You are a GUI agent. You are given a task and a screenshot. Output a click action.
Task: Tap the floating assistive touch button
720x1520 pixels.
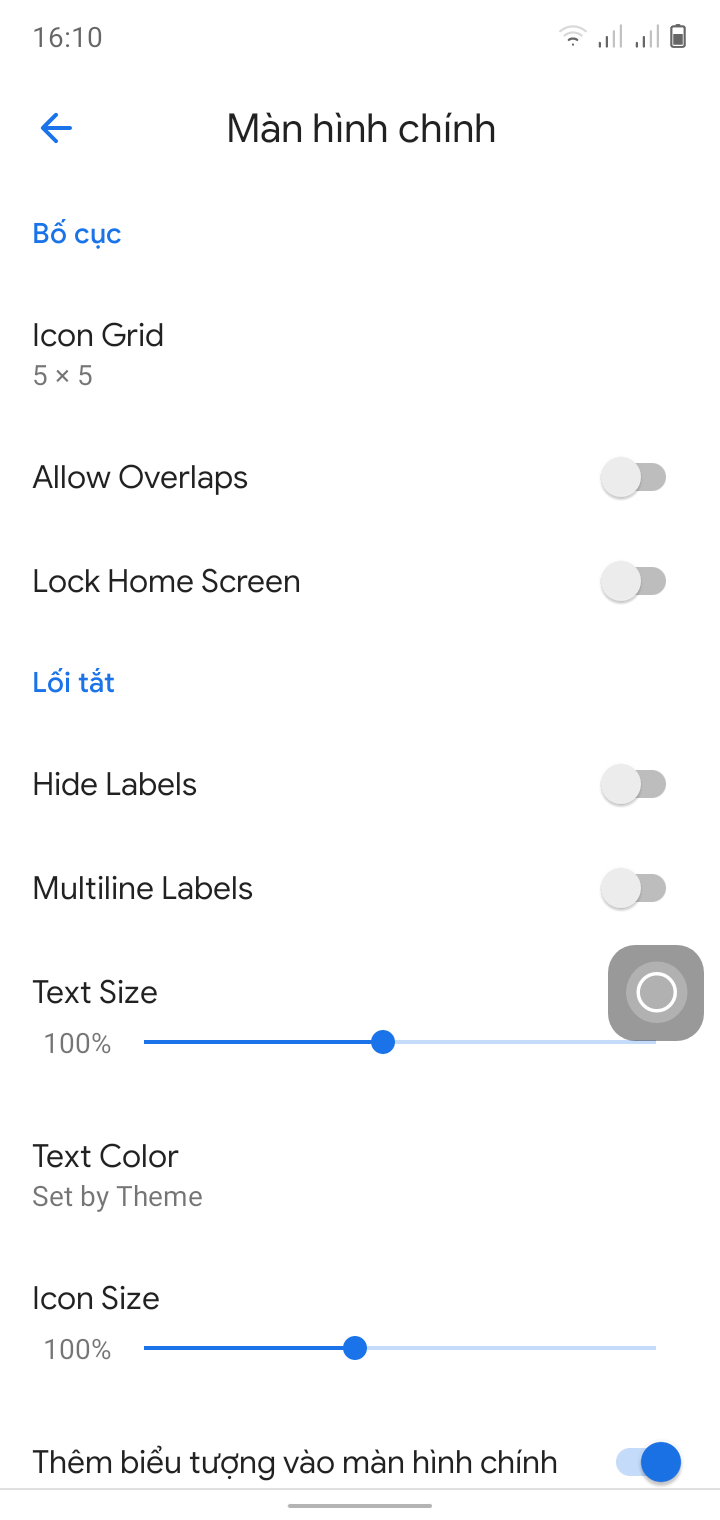click(656, 992)
